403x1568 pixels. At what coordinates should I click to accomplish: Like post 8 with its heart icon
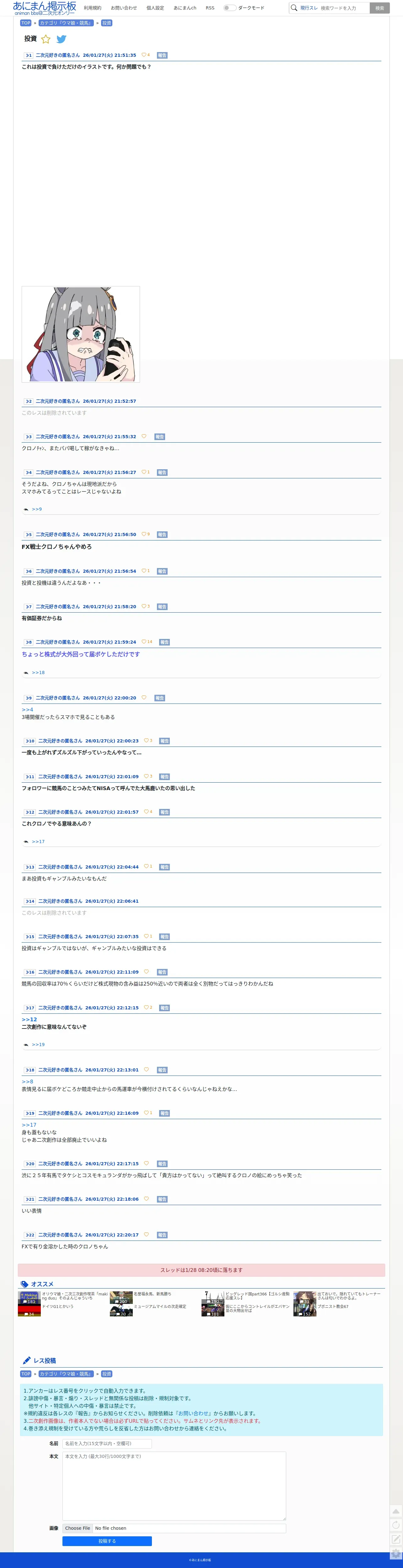point(144,641)
